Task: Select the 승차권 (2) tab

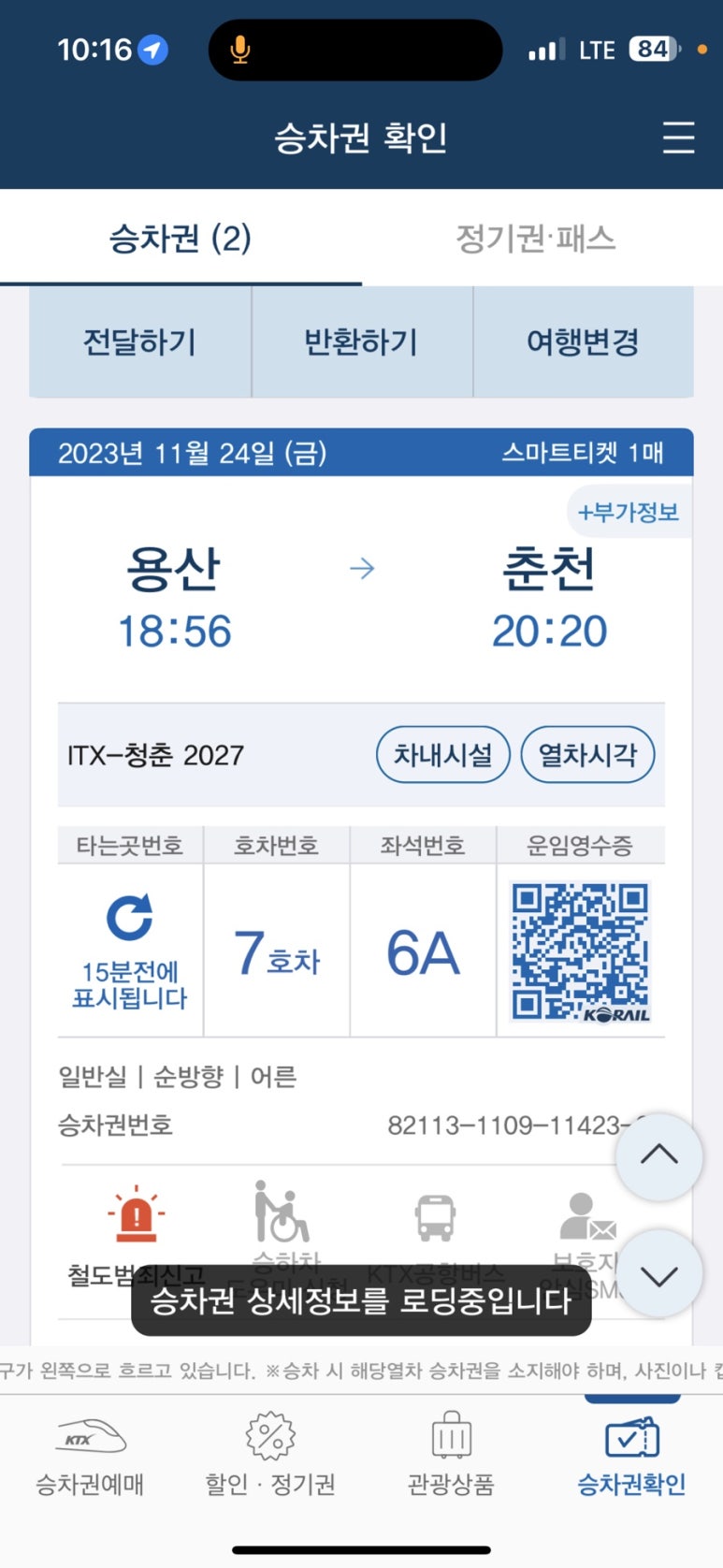Action: click(x=181, y=239)
